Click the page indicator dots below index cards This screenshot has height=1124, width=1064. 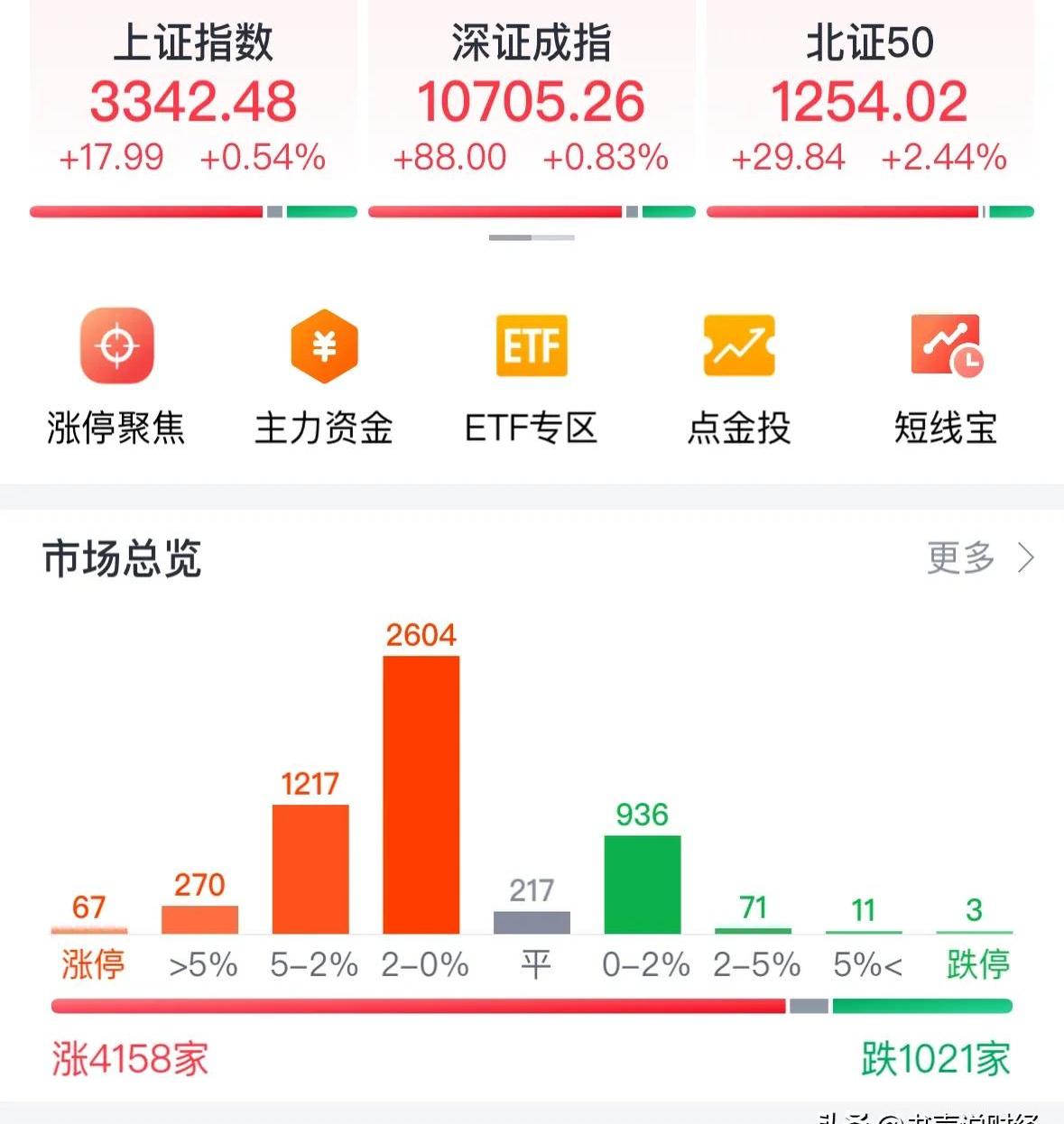(x=532, y=238)
